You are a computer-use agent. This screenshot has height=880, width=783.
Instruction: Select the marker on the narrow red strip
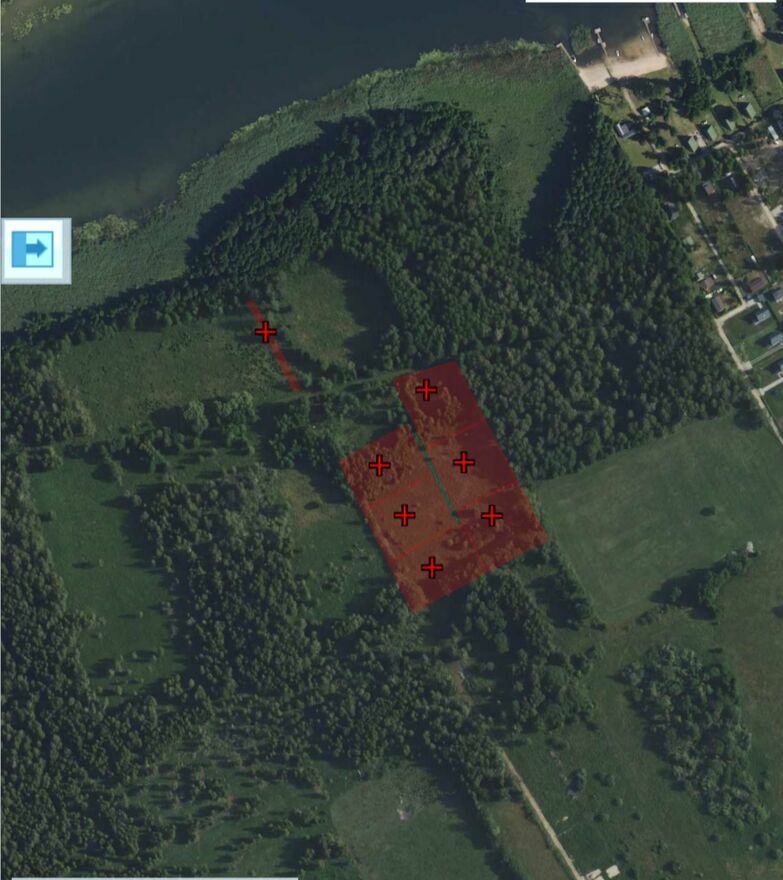coord(265,332)
